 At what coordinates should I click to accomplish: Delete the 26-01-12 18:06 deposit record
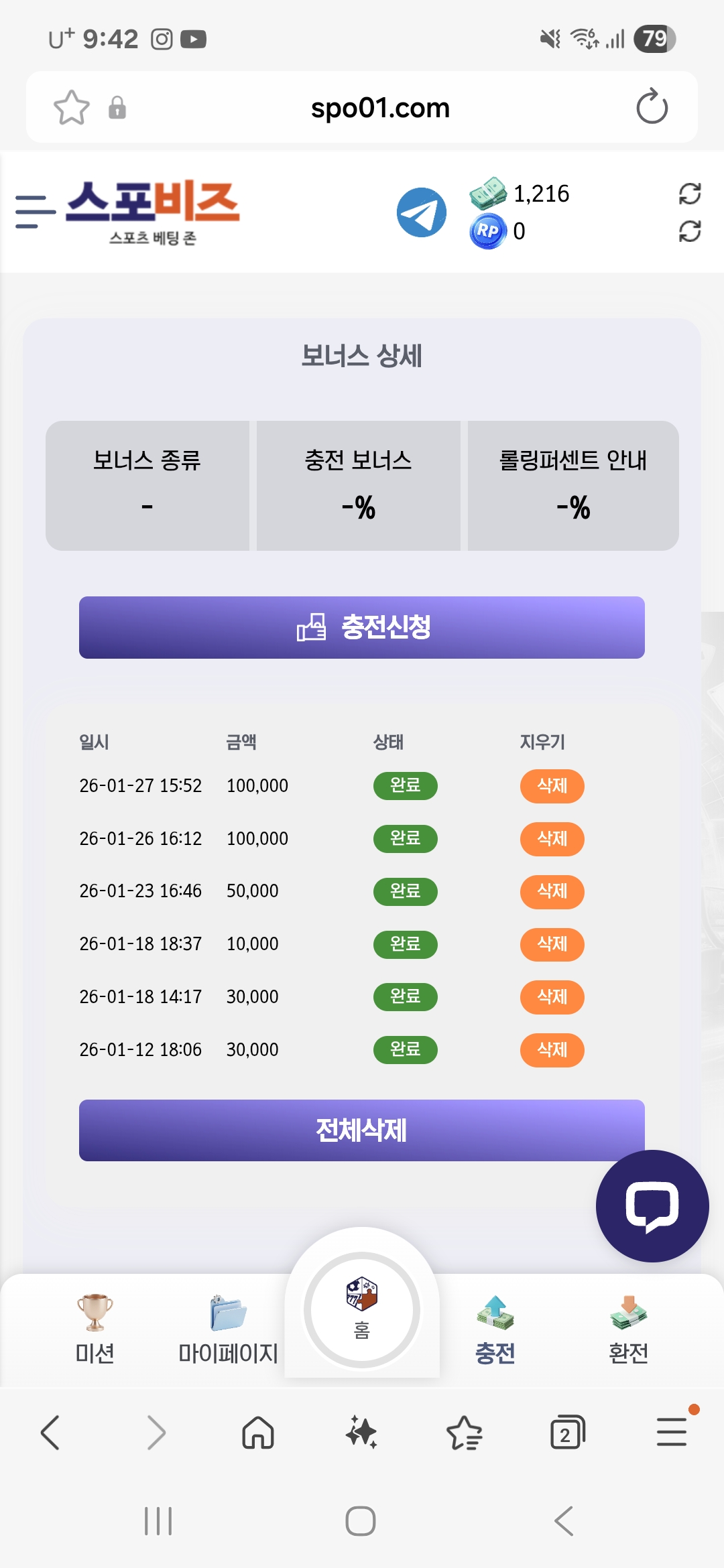552,1050
